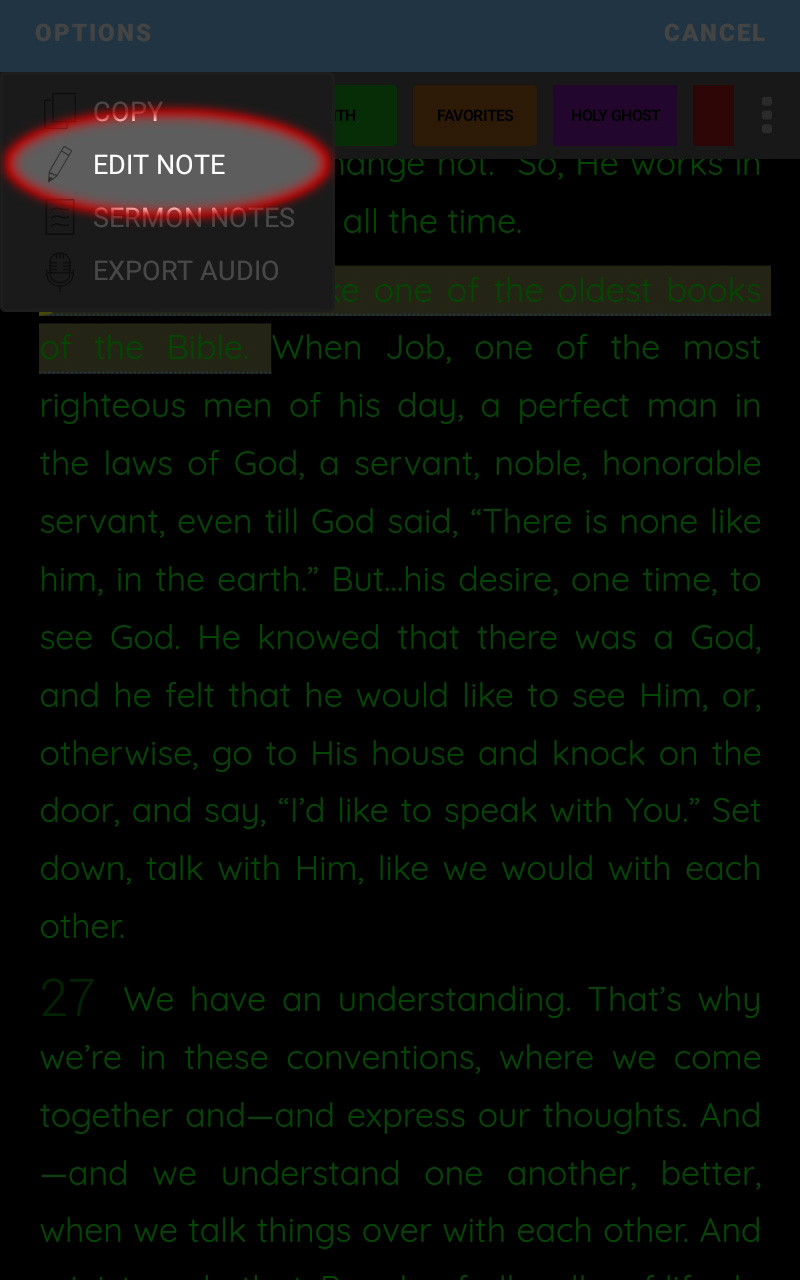Choose Edit Note in the menu
Viewport: 800px width, 1280px height.
(168, 164)
